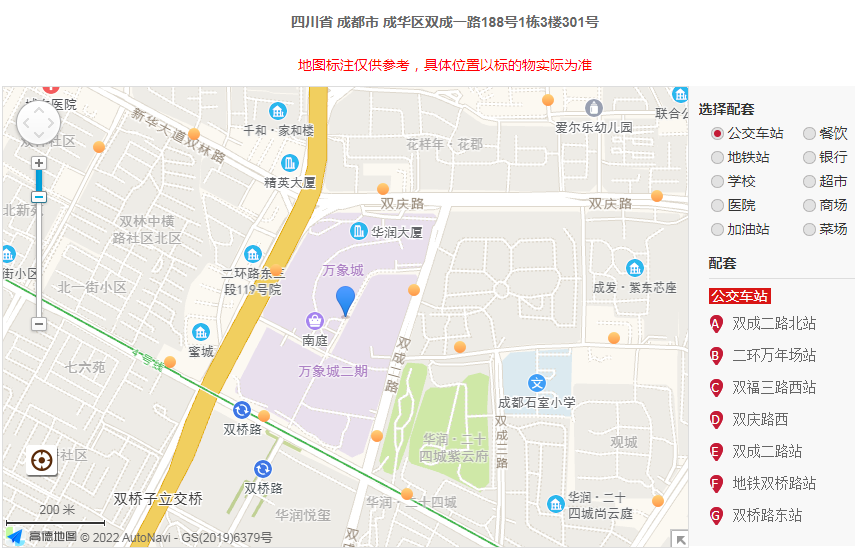This screenshot has height=550, width=855.
Task: Select the 菜场 radio option
Action: tap(809, 229)
